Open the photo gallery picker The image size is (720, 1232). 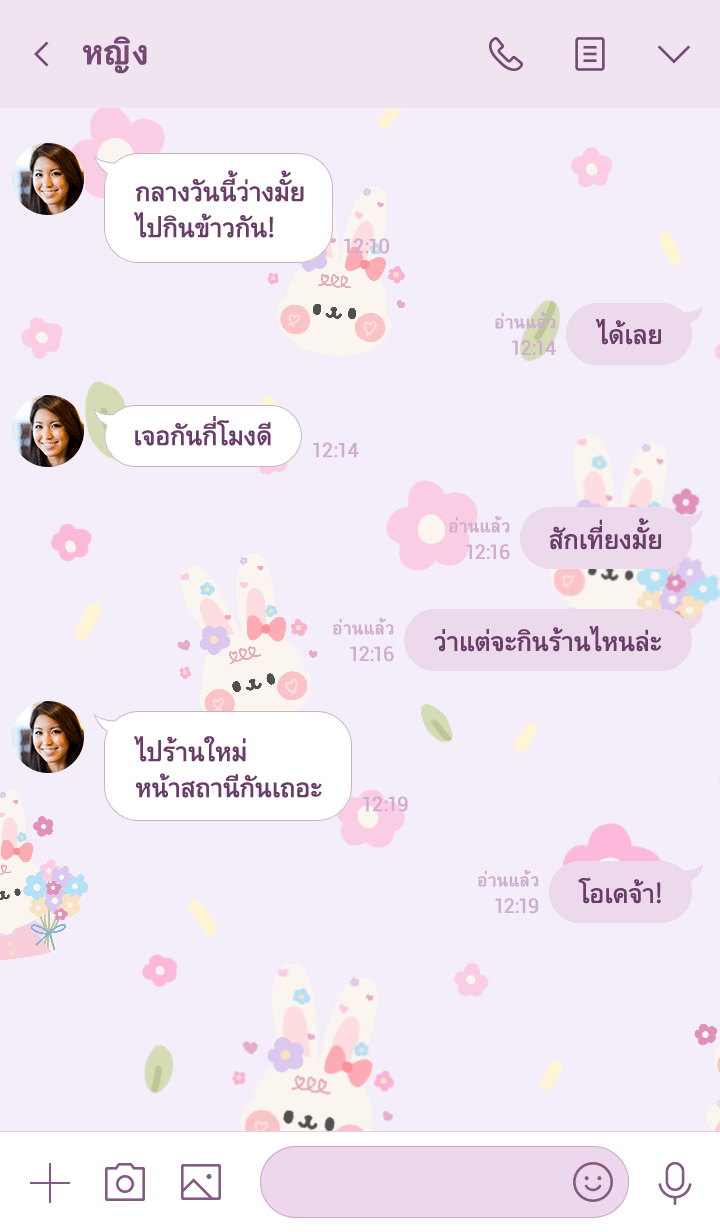[x=201, y=1183]
